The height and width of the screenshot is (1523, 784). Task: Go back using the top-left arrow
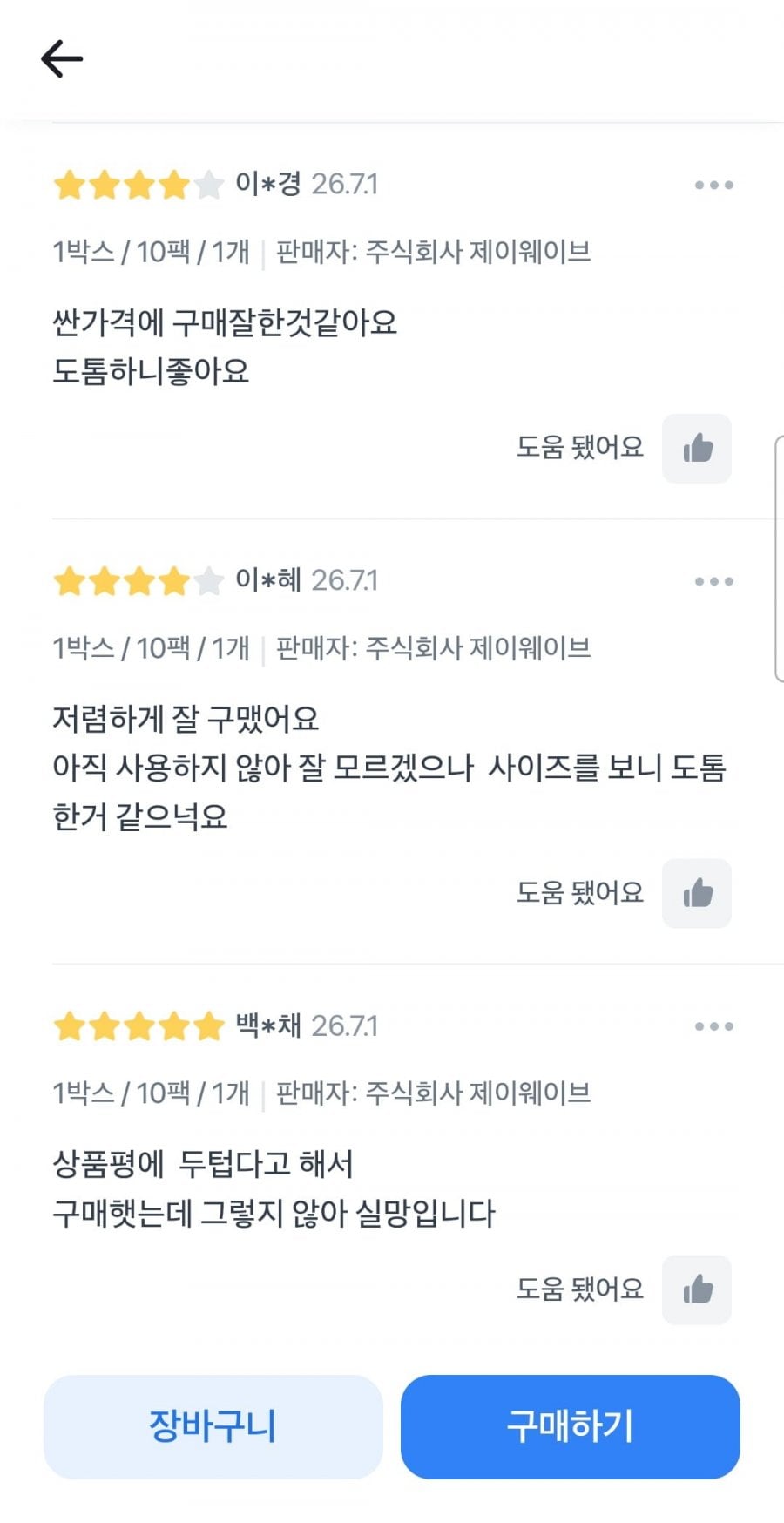pyautogui.click(x=62, y=59)
